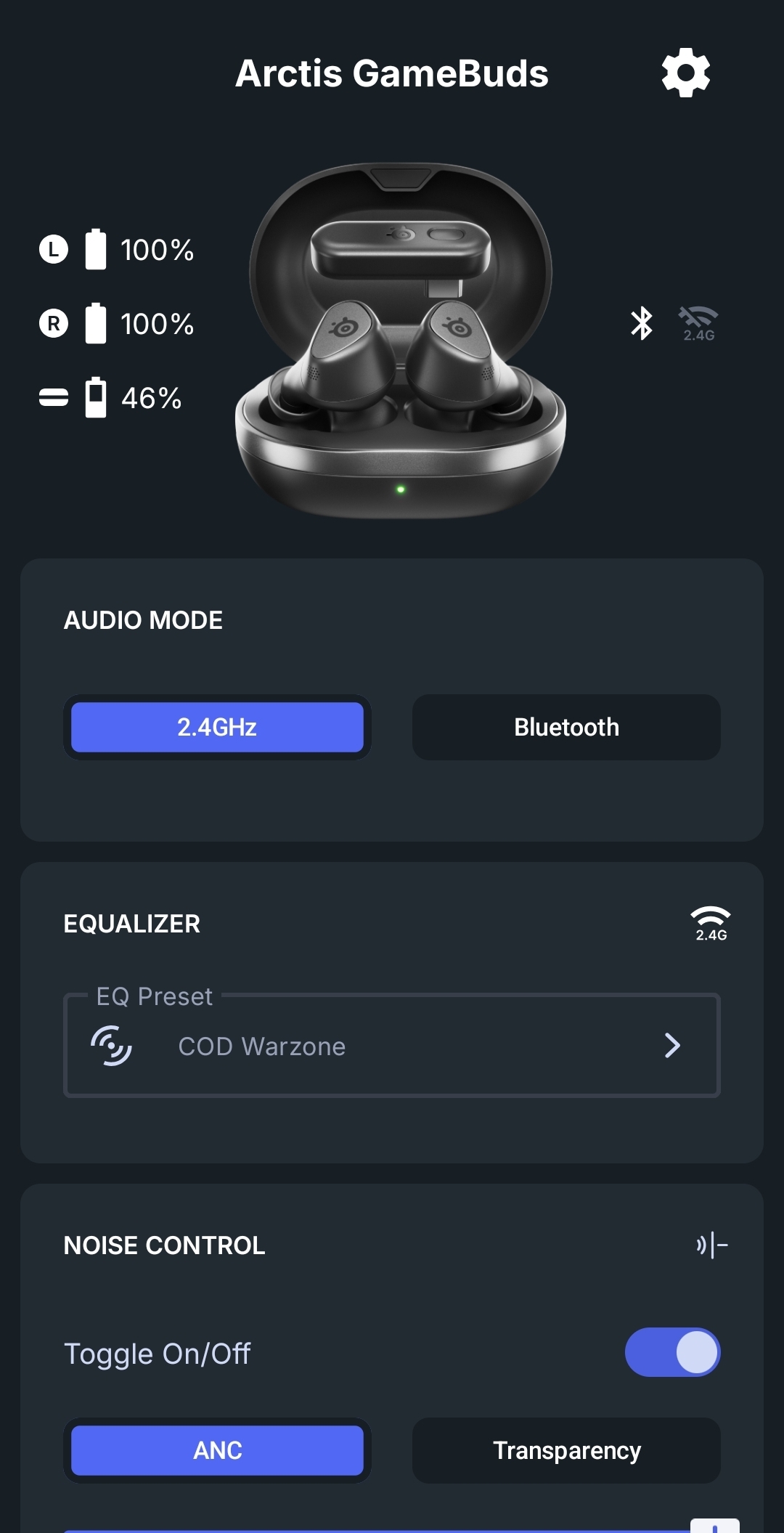Select ANC noise control mode

coord(217,1450)
